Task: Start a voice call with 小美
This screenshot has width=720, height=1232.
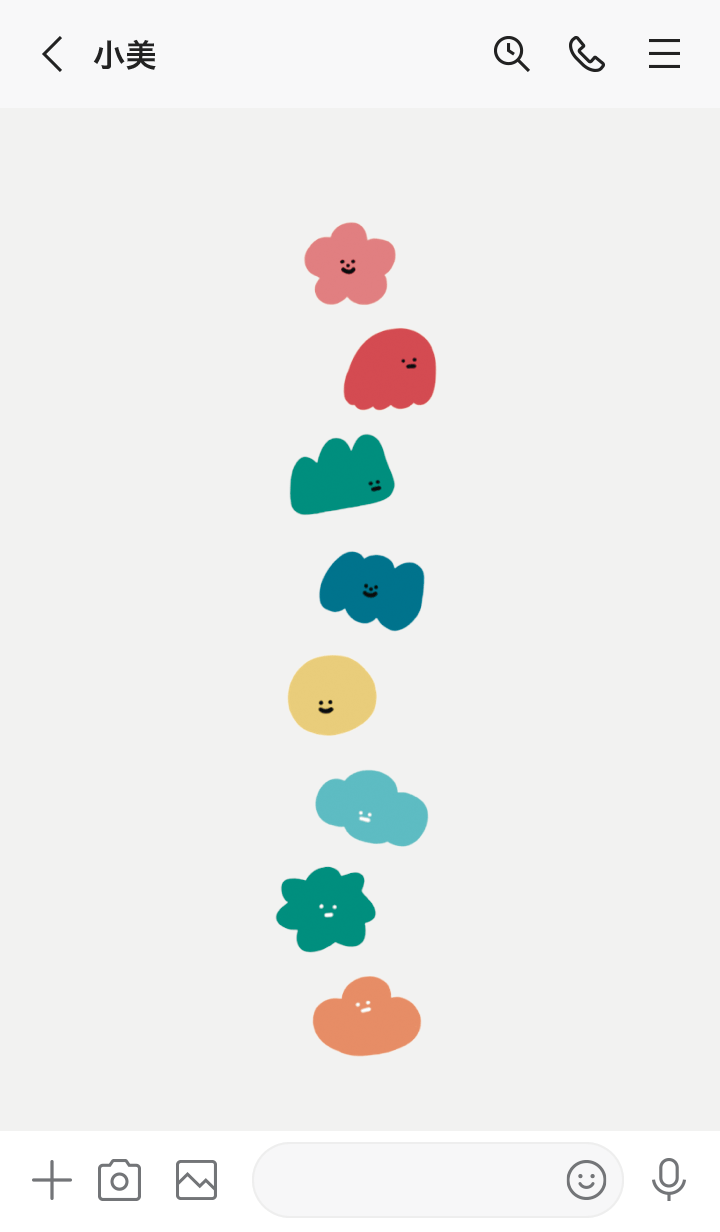Action: (x=587, y=54)
